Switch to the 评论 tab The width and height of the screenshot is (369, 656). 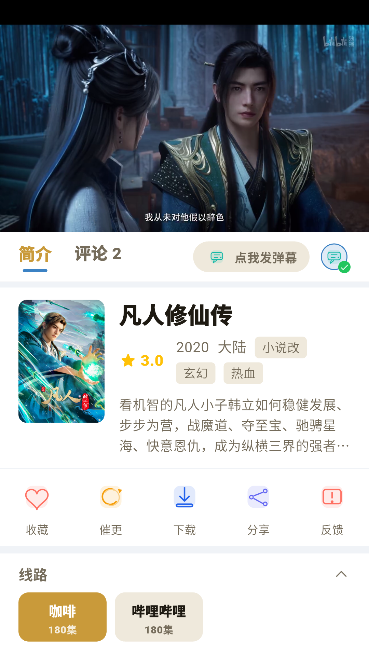point(98,254)
